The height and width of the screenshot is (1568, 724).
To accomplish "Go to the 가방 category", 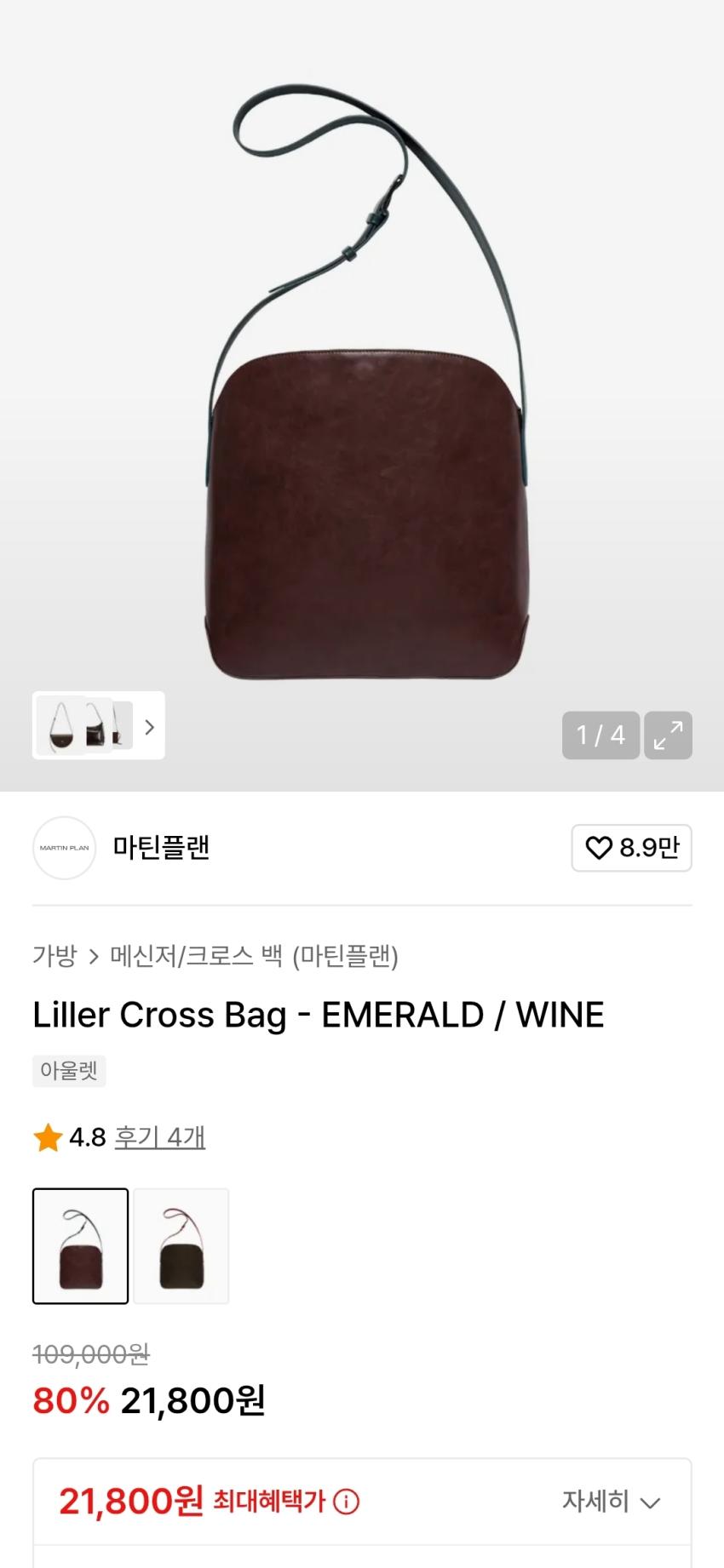I will coord(55,956).
